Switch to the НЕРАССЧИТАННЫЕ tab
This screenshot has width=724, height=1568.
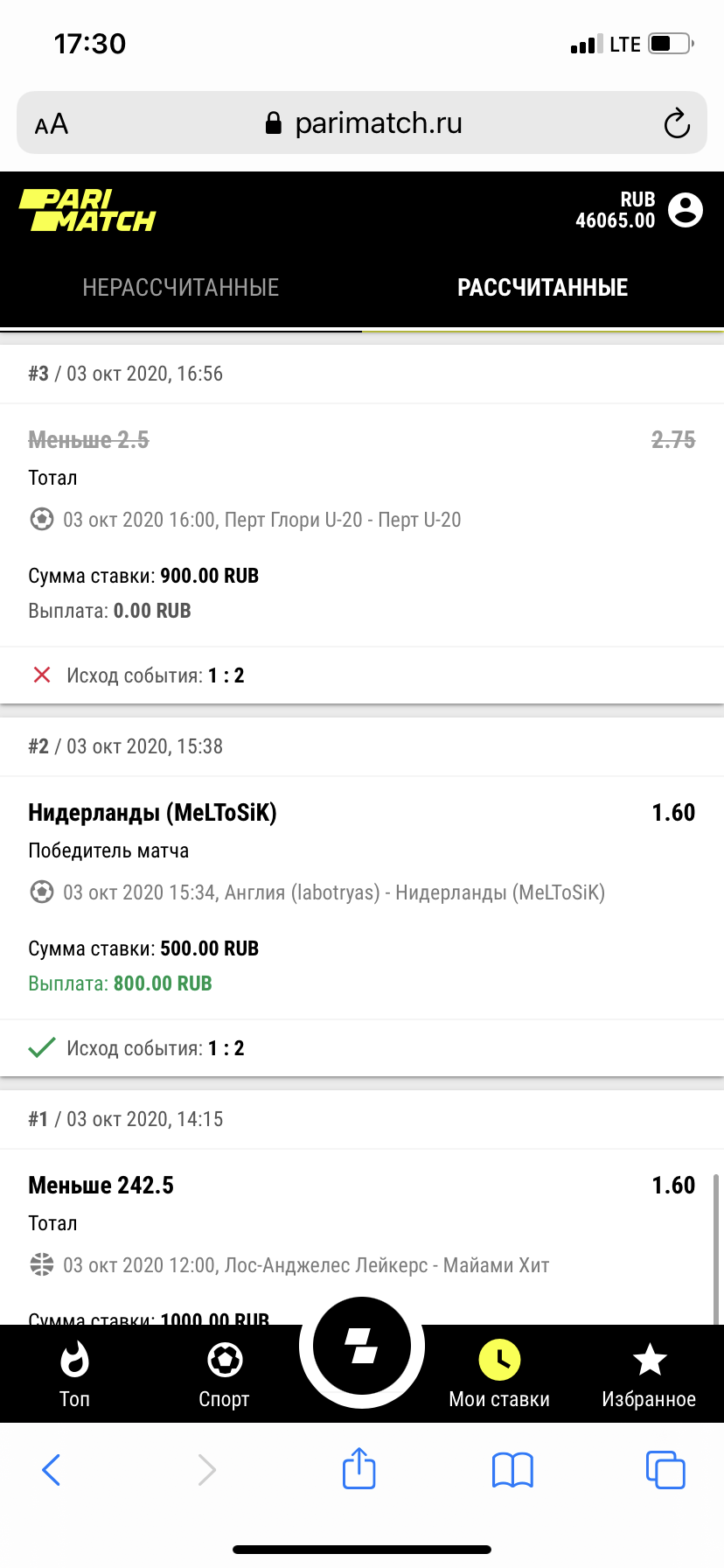click(x=181, y=288)
